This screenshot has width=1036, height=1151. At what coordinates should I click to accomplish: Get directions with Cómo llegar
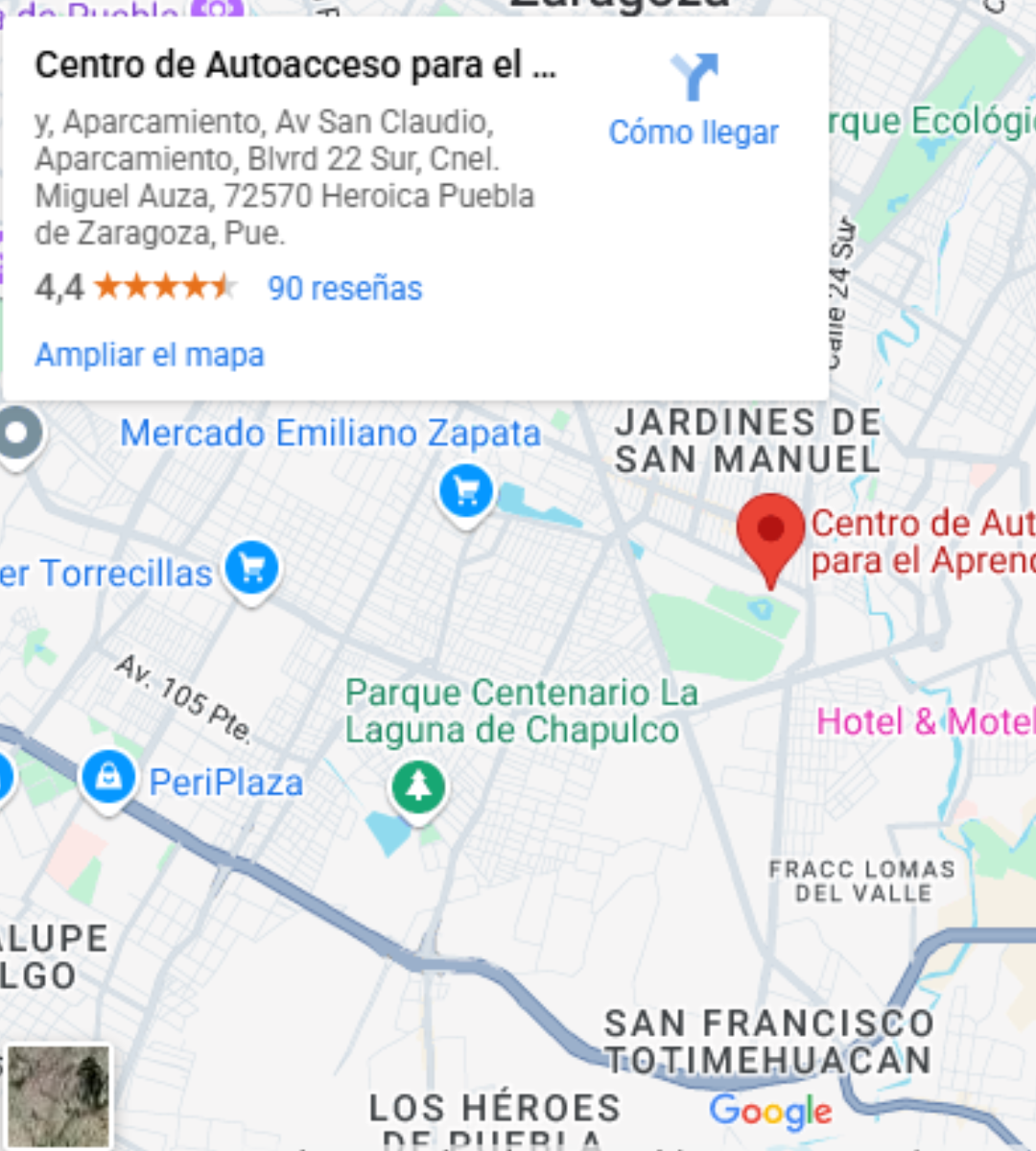tap(694, 102)
